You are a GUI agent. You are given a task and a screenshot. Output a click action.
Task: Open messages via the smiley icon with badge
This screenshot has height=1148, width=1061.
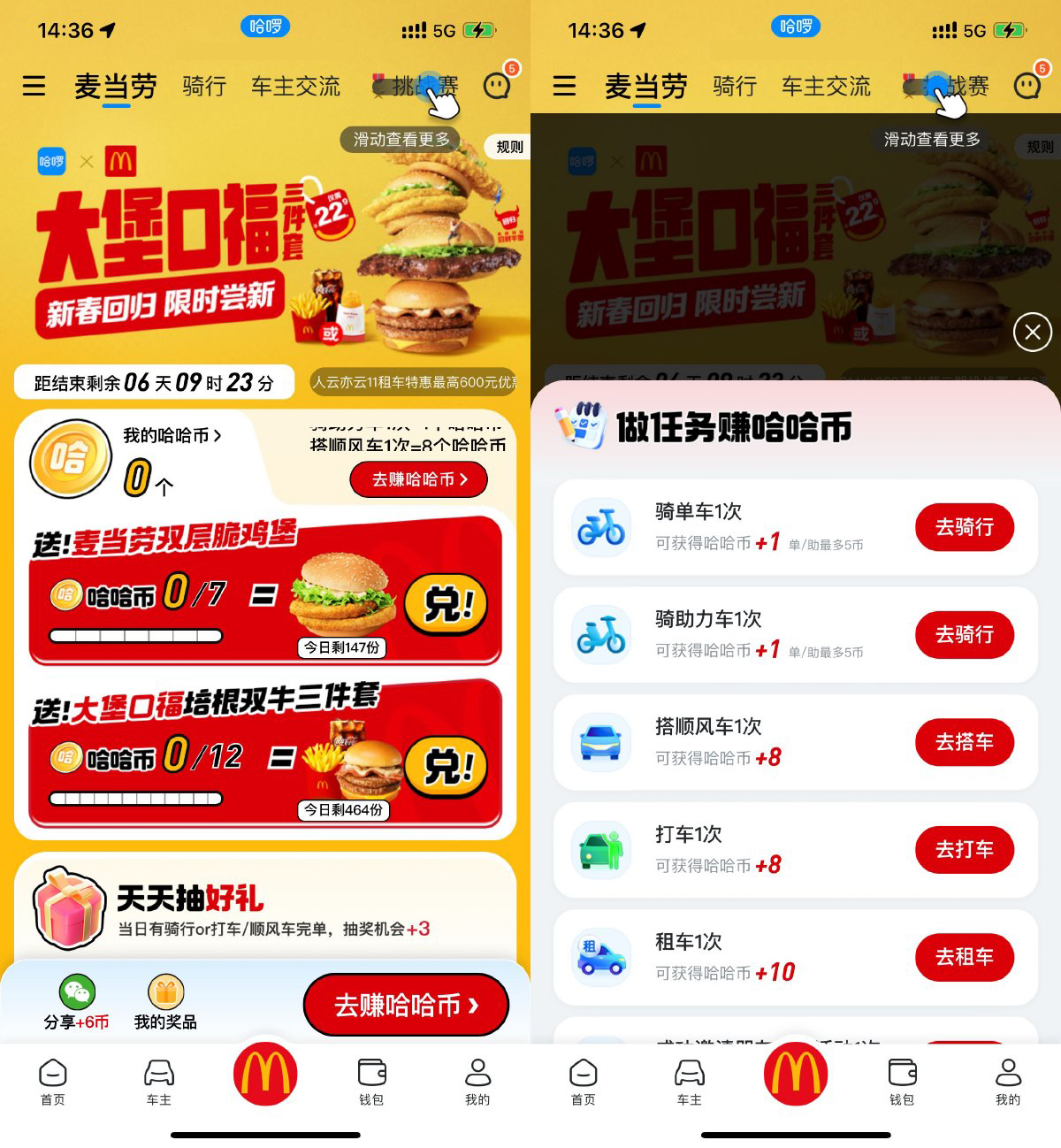click(495, 88)
